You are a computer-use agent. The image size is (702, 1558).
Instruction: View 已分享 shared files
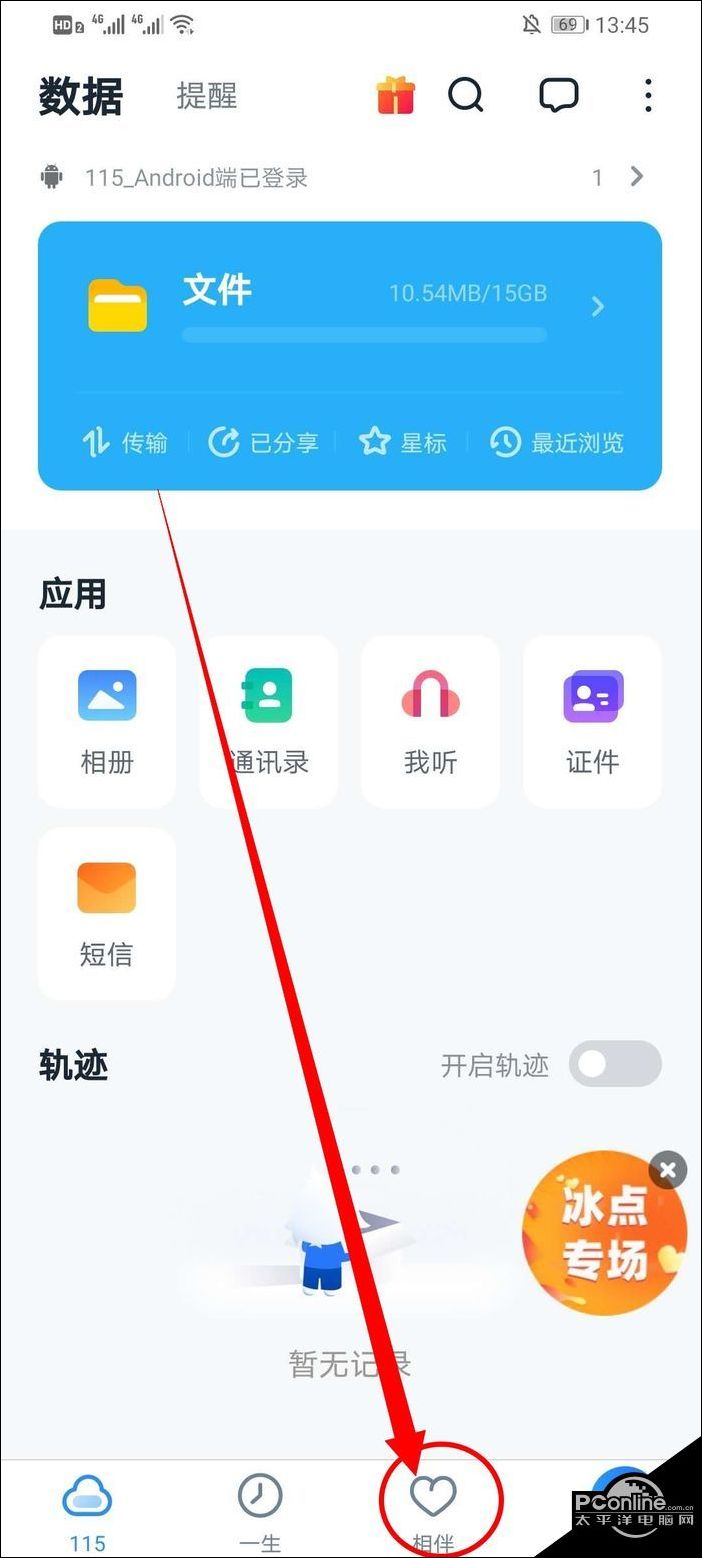[x=263, y=442]
